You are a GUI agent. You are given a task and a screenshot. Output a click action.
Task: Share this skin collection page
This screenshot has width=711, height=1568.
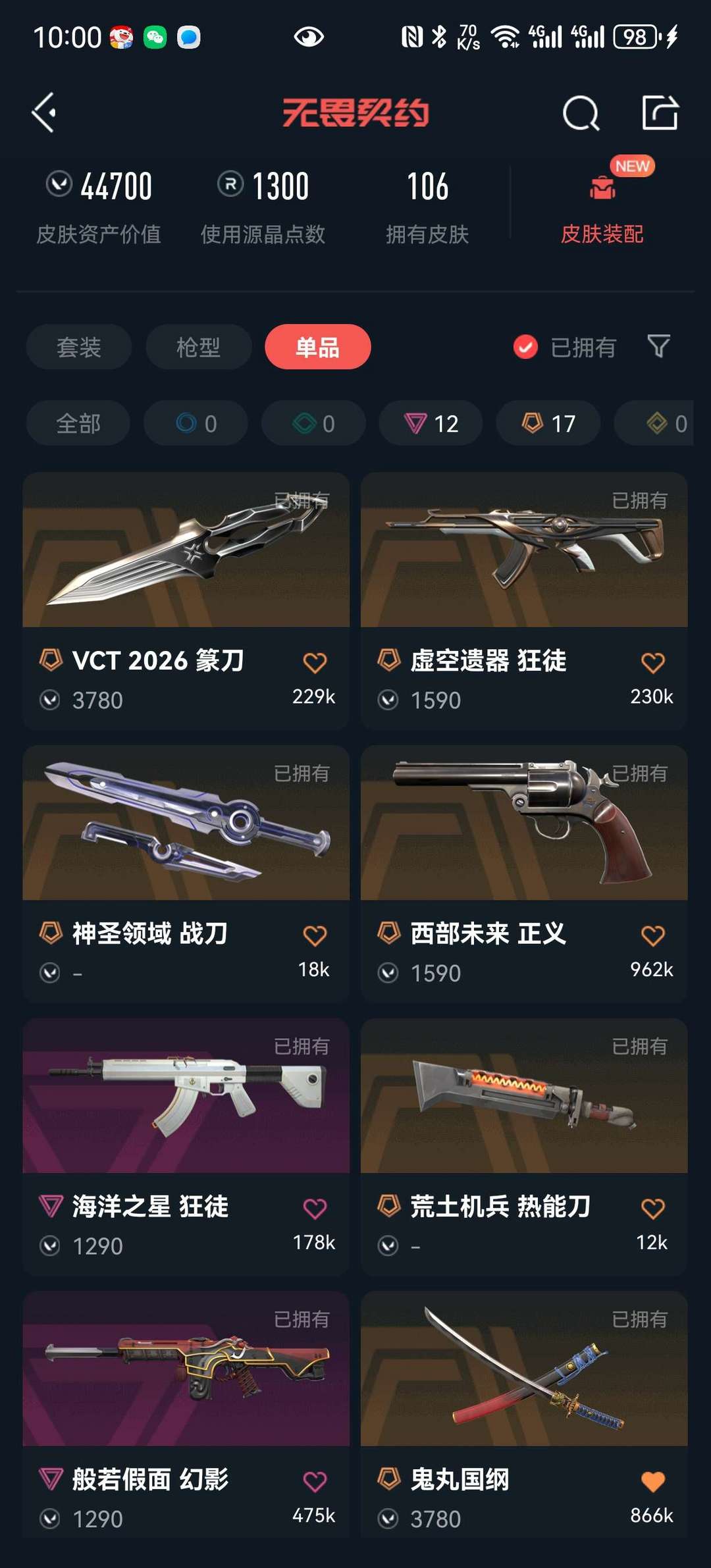coord(660,113)
